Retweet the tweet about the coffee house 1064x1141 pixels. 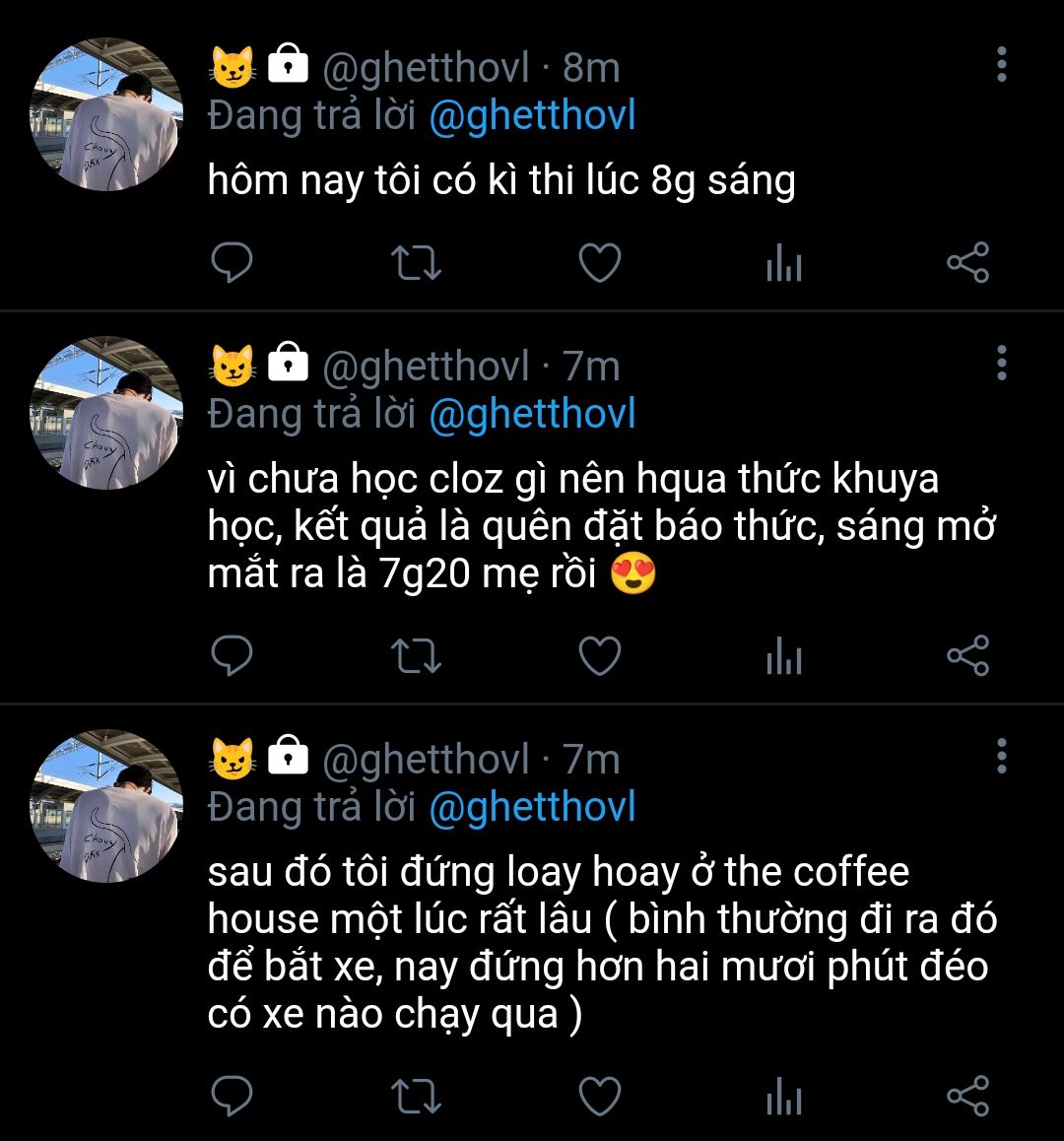point(416,1096)
